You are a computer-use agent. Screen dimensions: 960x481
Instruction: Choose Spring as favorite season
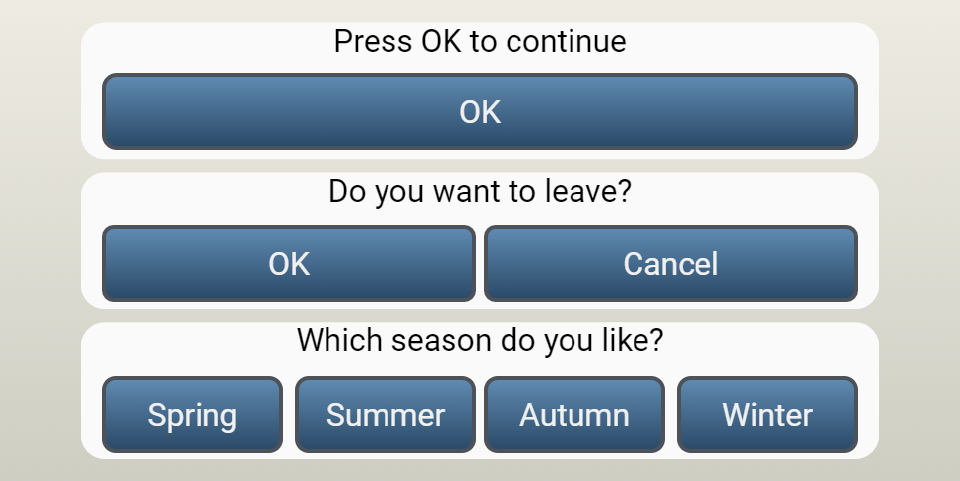coord(192,414)
